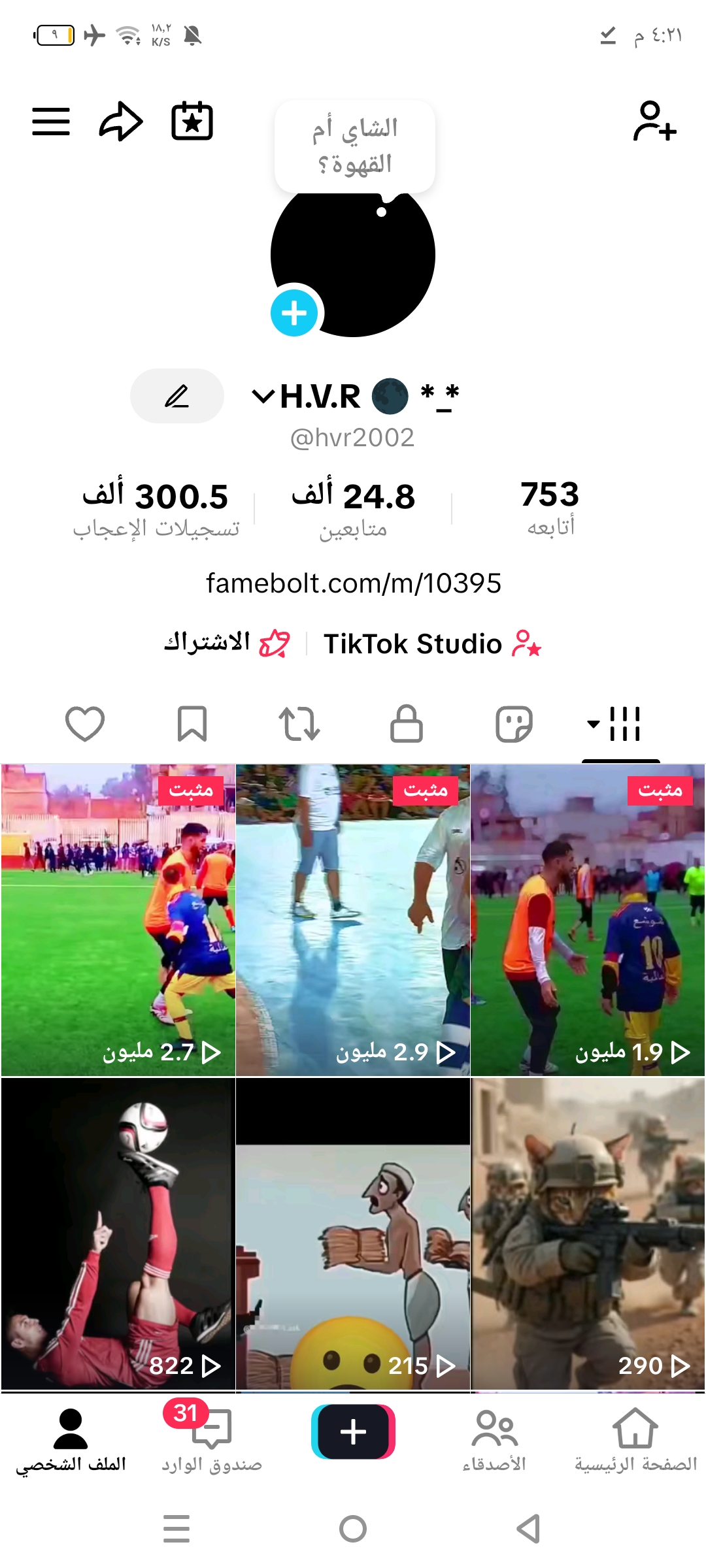Open the pinned video with 2.9 مليون views

pos(353,920)
